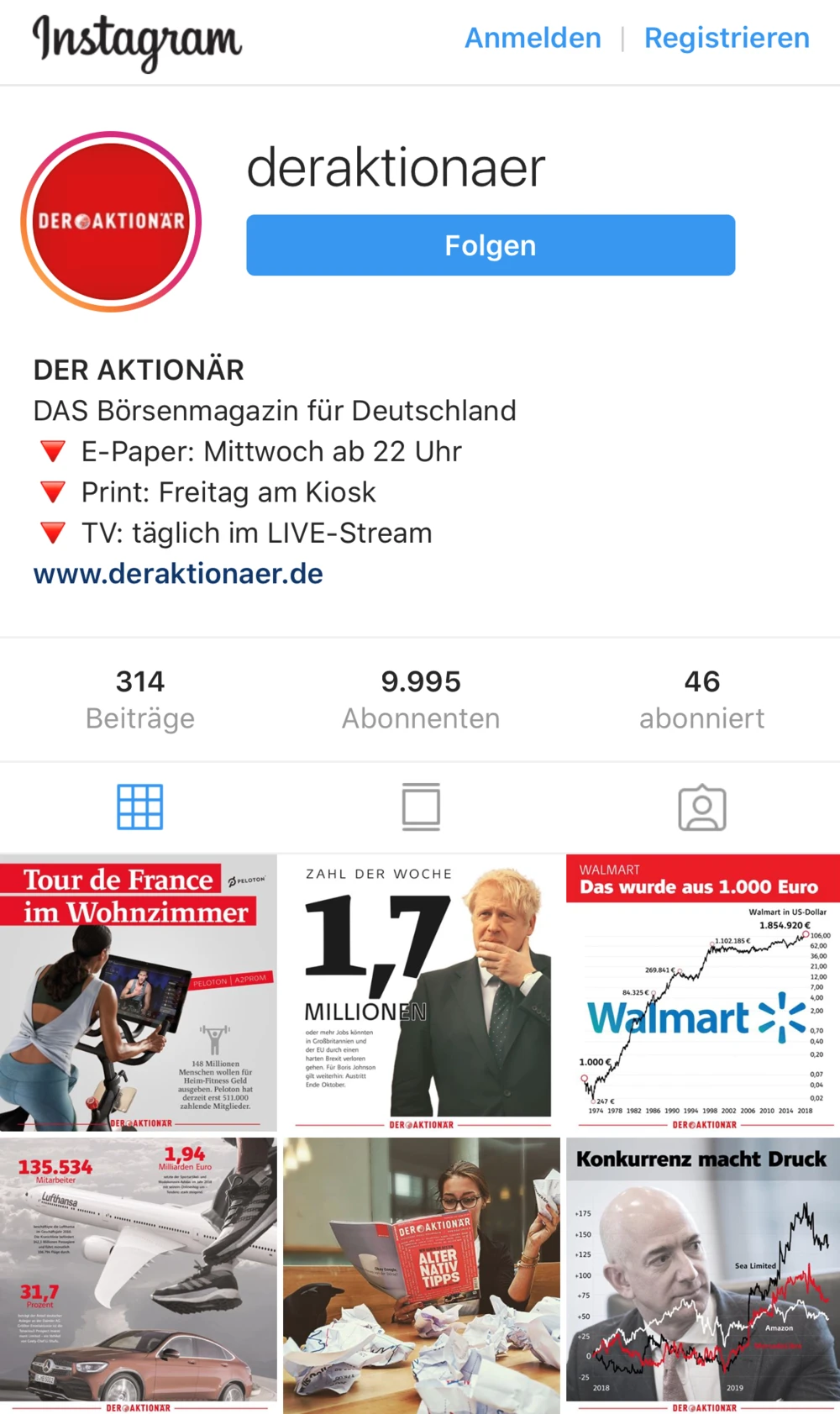Show the 9.995 Abonnenten followers list
Viewport: 840px width, 1414px height.
pyautogui.click(x=421, y=699)
